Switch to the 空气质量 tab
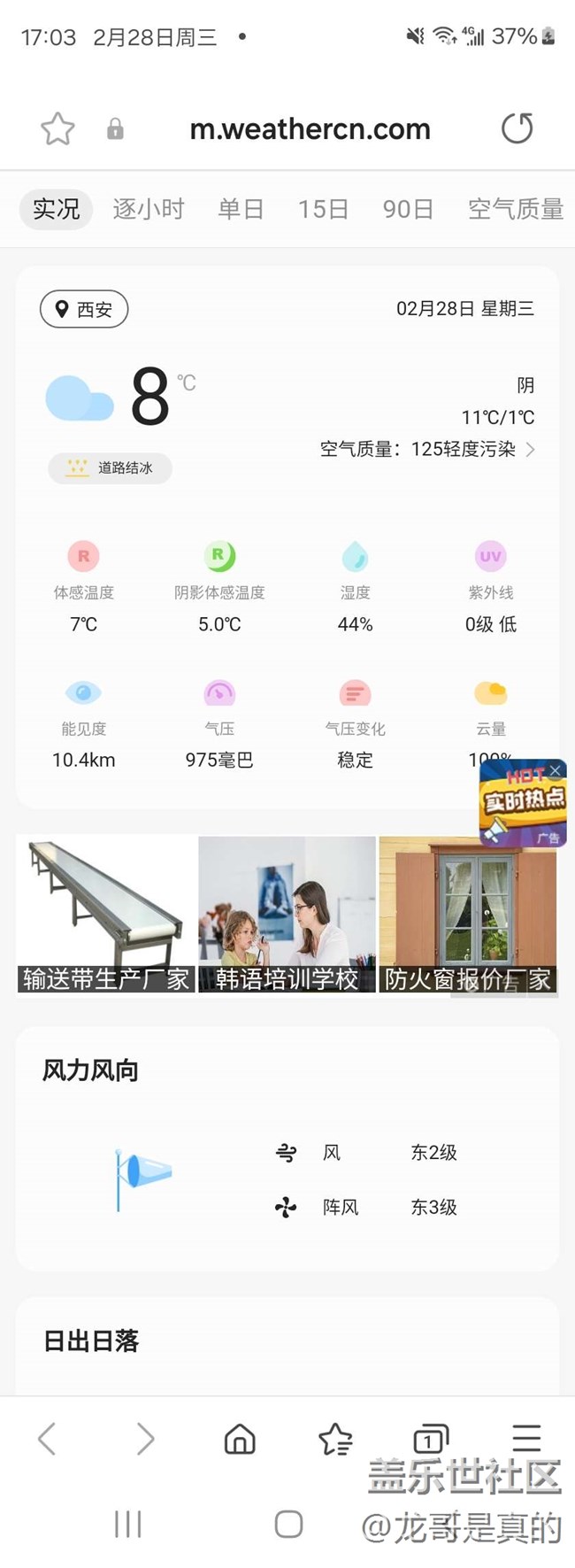This screenshot has height=1568, width=575. pos(516,209)
